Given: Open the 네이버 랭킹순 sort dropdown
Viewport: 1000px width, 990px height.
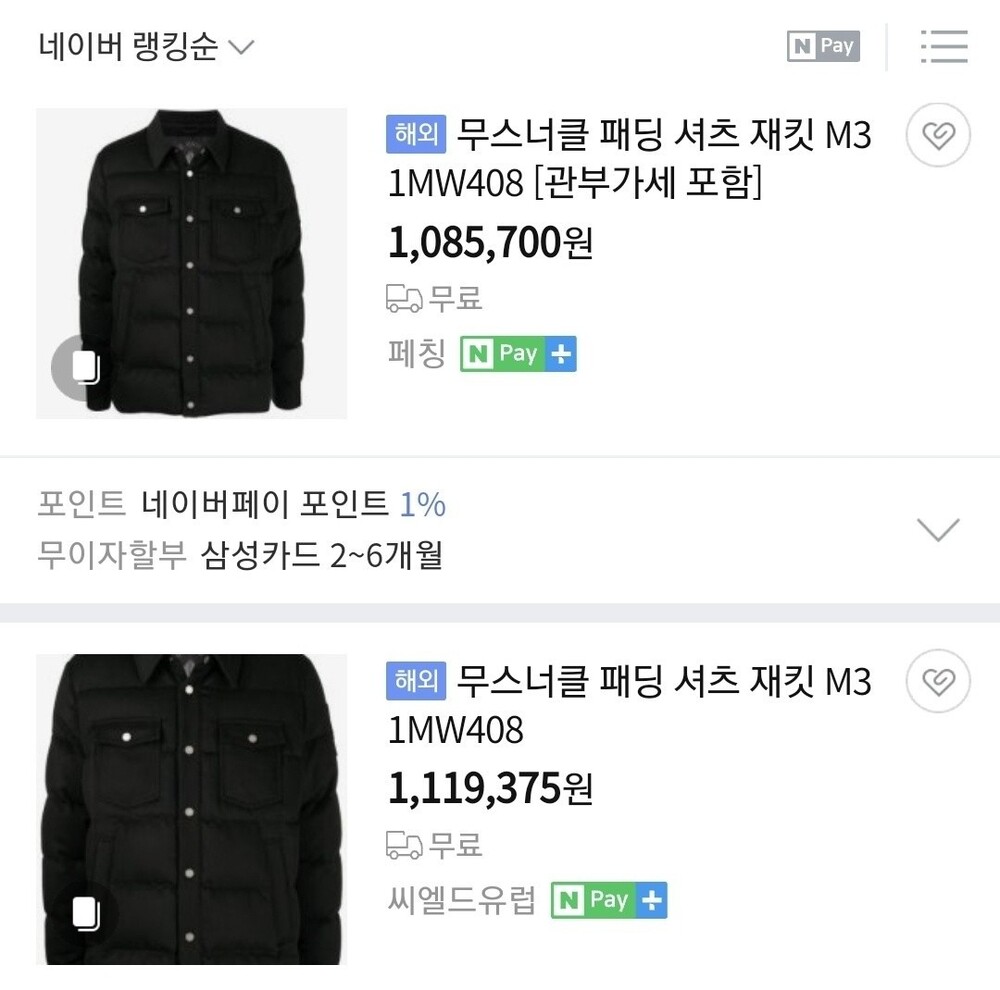Looking at the screenshot, I should 147,47.
